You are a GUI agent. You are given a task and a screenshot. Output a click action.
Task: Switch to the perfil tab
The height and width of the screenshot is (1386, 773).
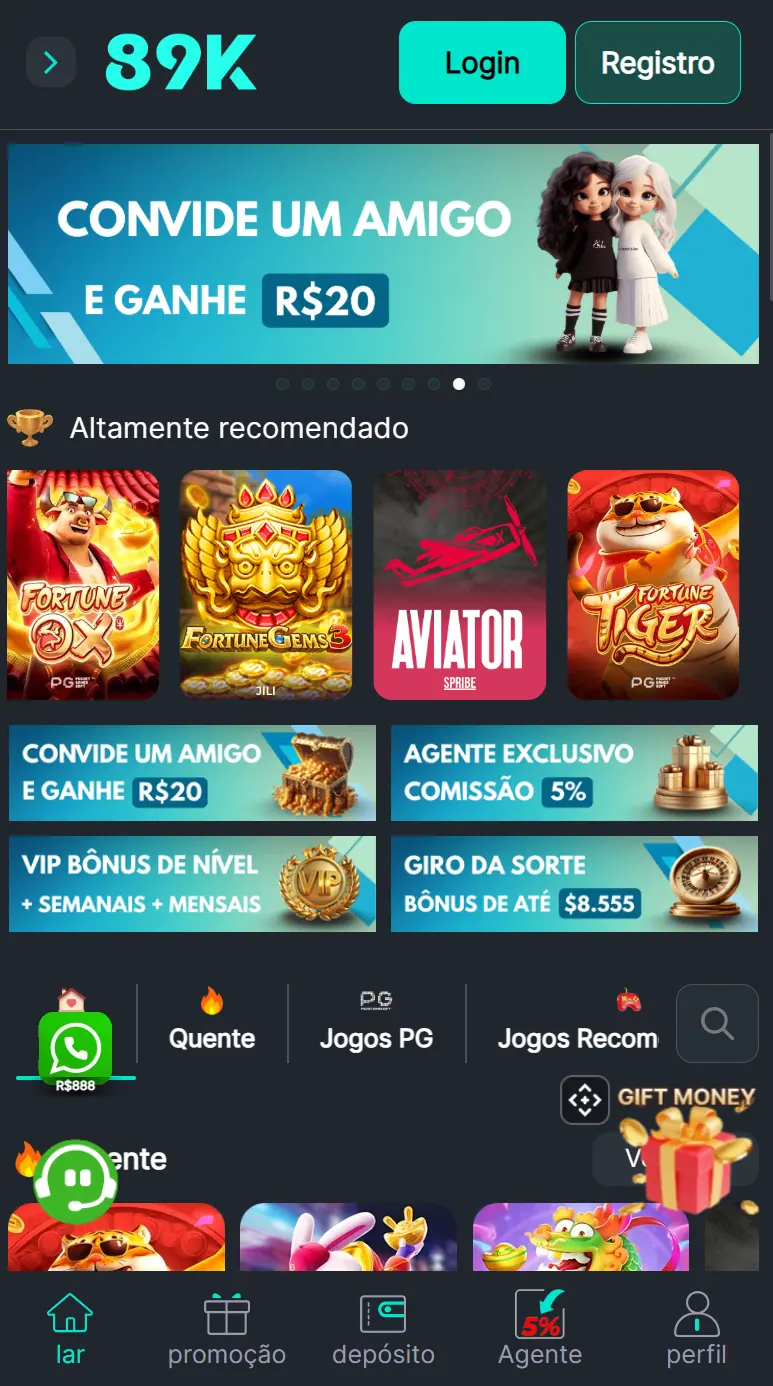click(x=696, y=1328)
